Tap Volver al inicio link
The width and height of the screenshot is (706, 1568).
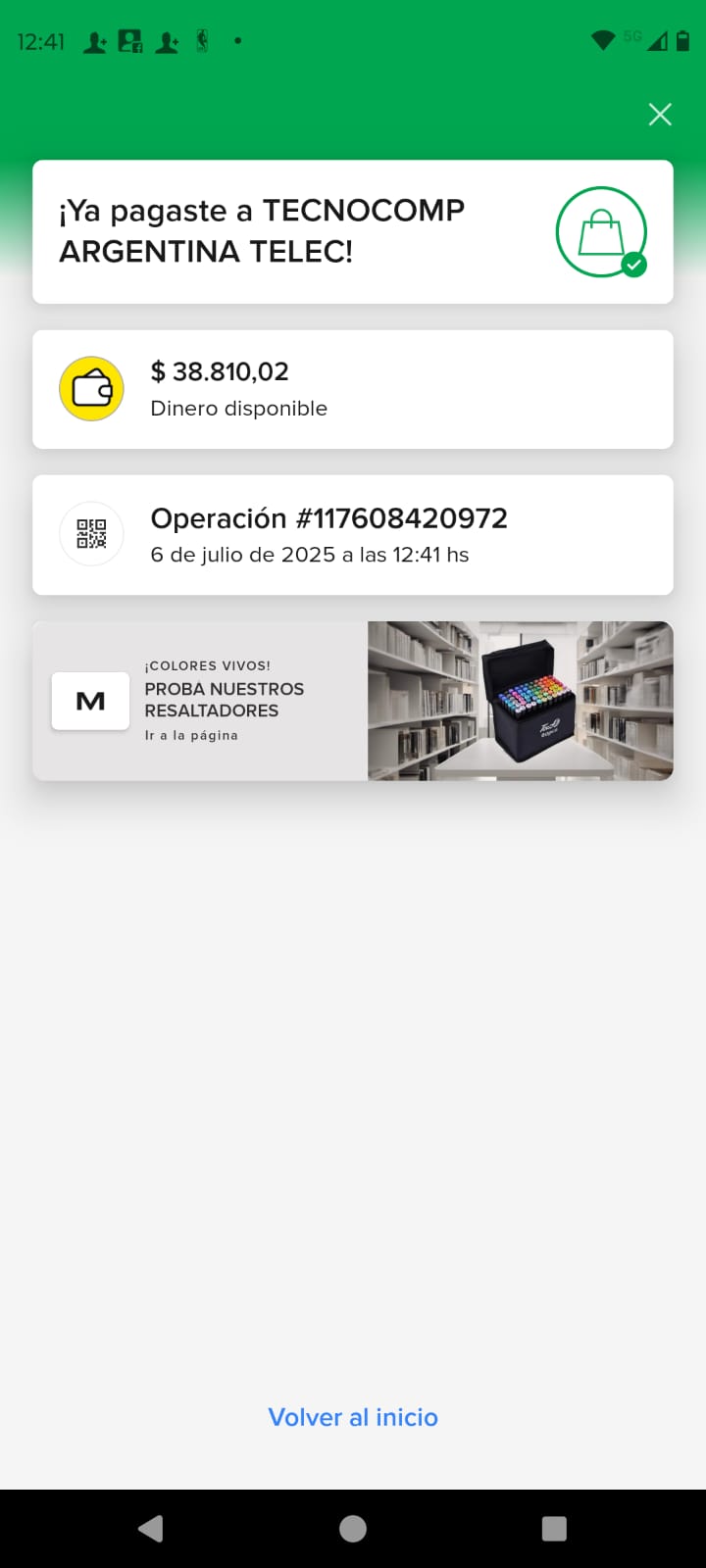point(353,1417)
